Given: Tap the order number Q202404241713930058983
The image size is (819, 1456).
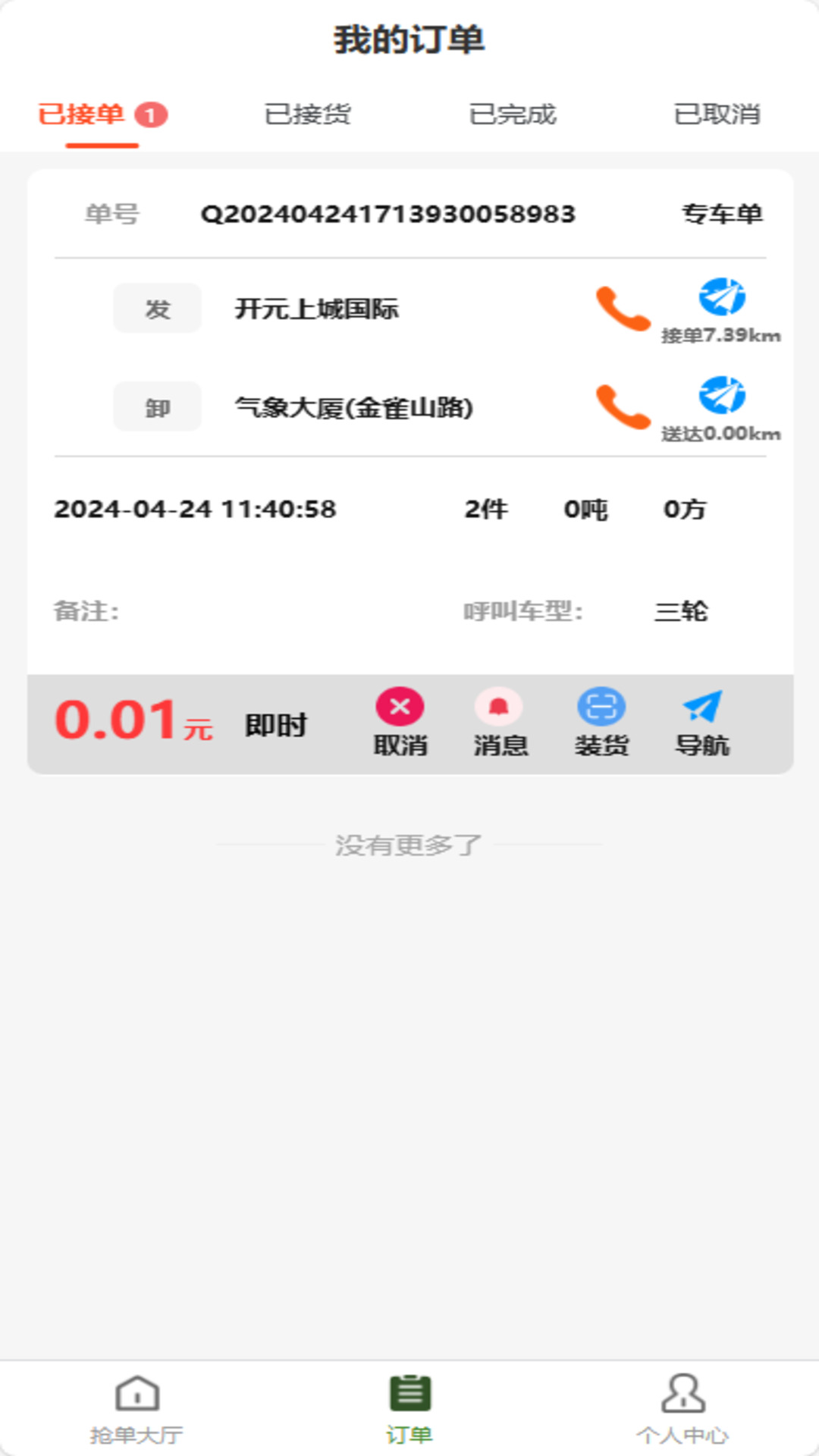Looking at the screenshot, I should click(x=388, y=215).
